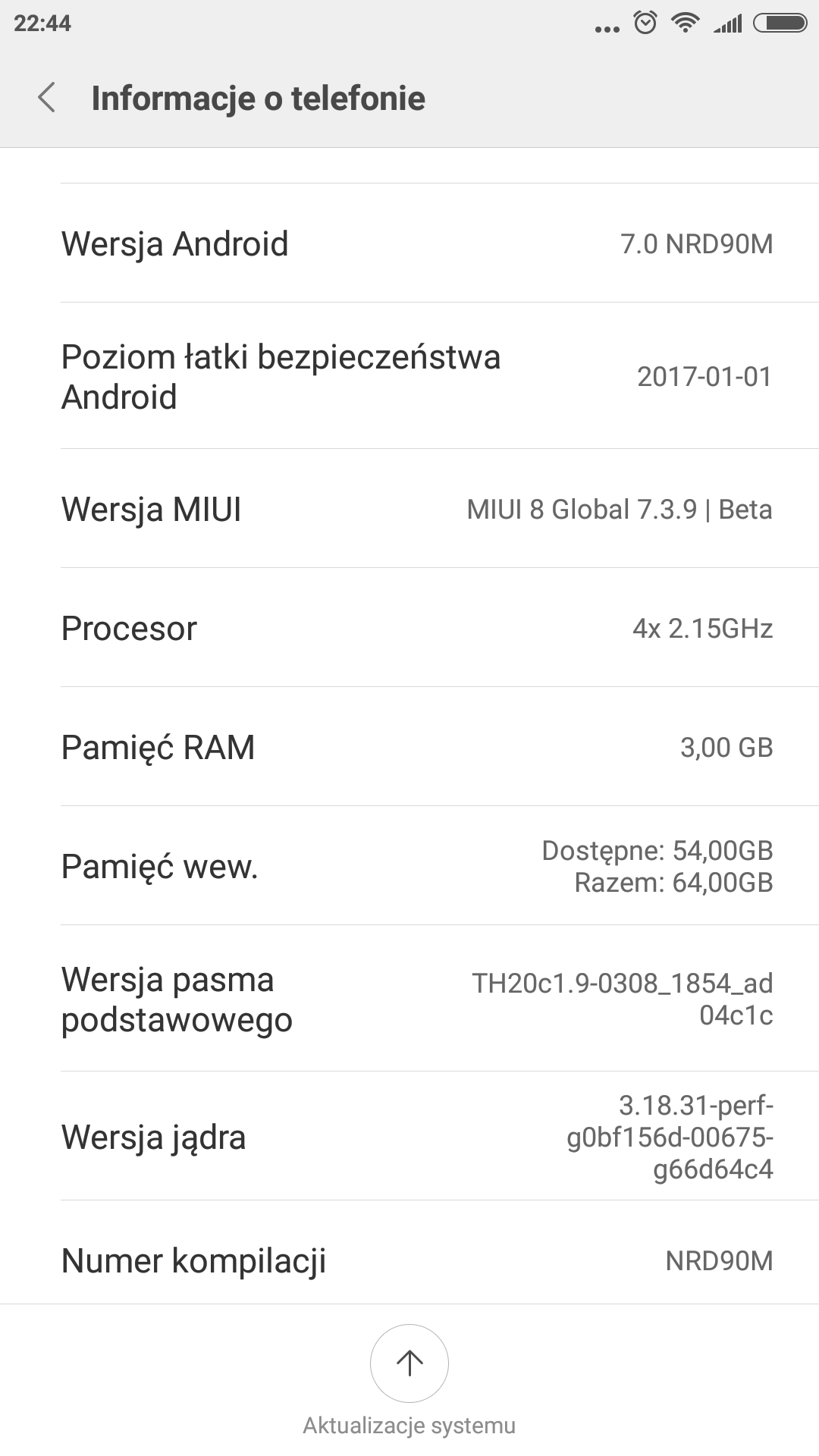This screenshot has width=819, height=1456.
Task: Tap the Wersja MIUI row
Action: (409, 509)
